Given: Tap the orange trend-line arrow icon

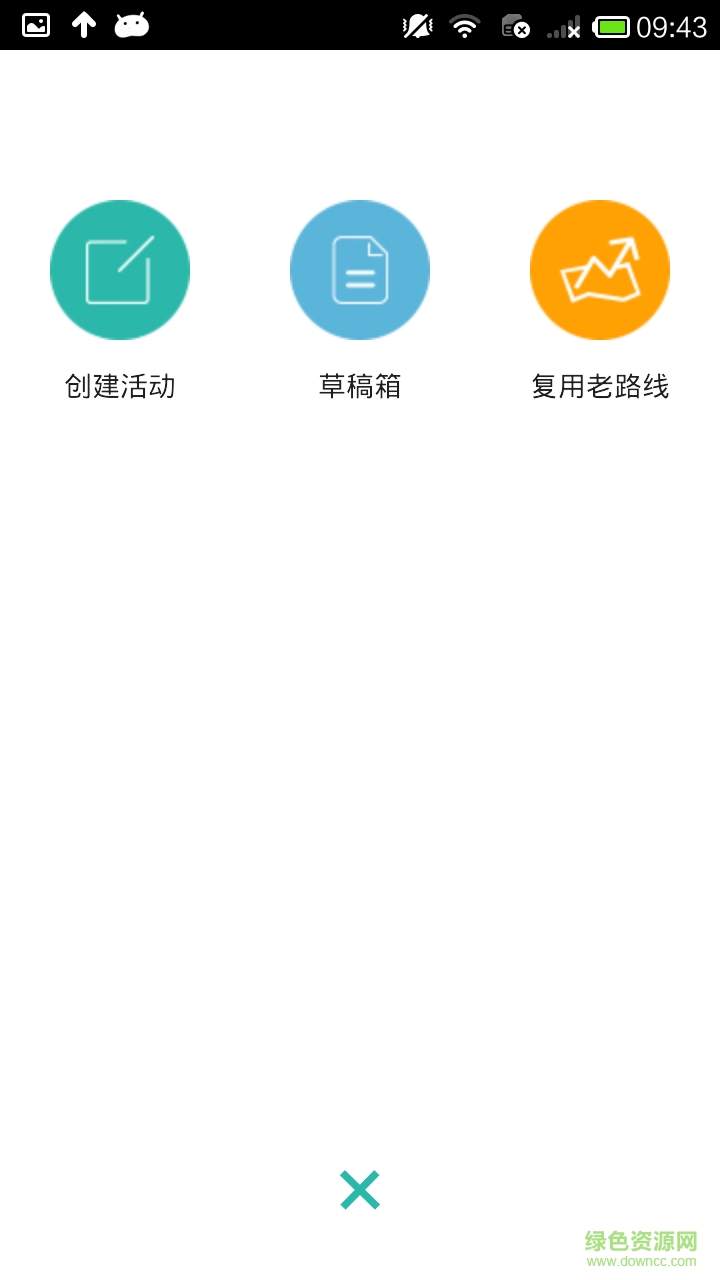Looking at the screenshot, I should pyautogui.click(x=600, y=270).
